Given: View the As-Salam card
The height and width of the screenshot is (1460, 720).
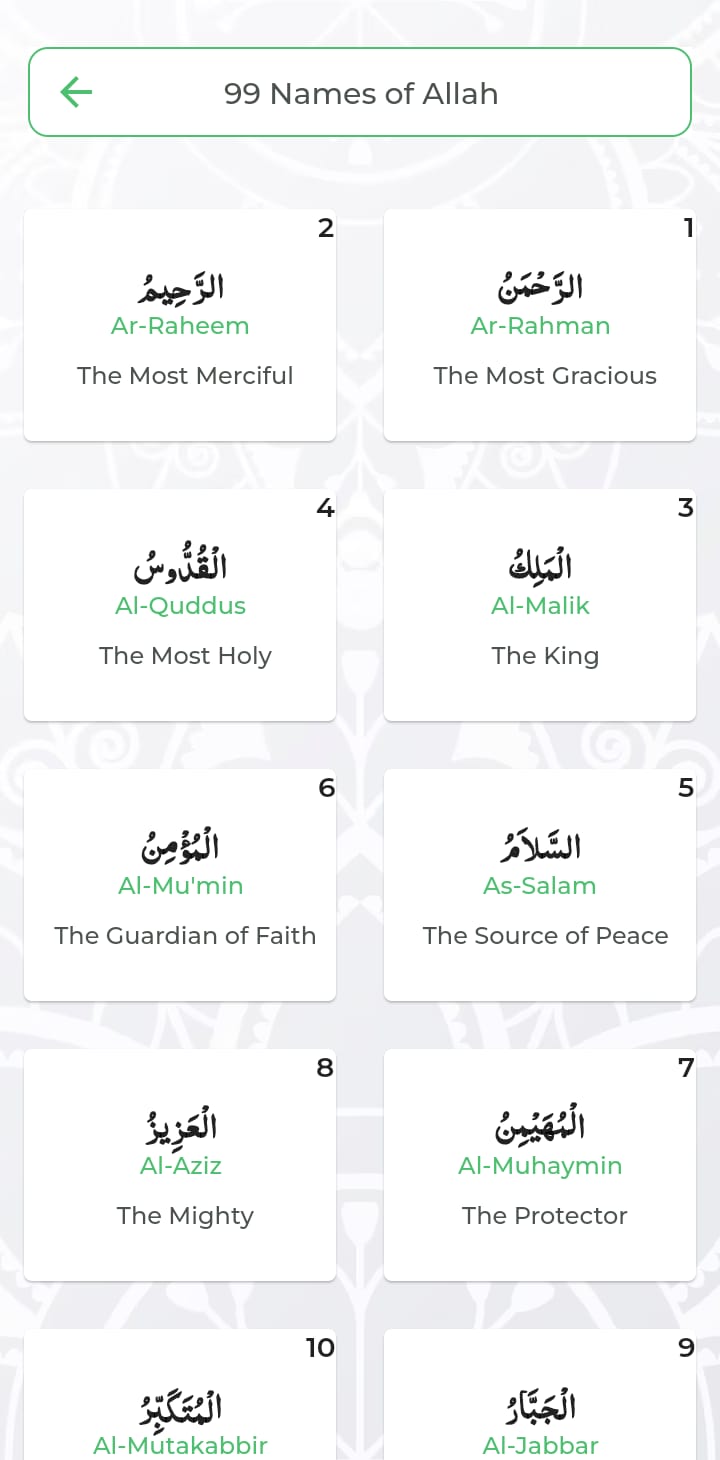Looking at the screenshot, I should (540, 885).
